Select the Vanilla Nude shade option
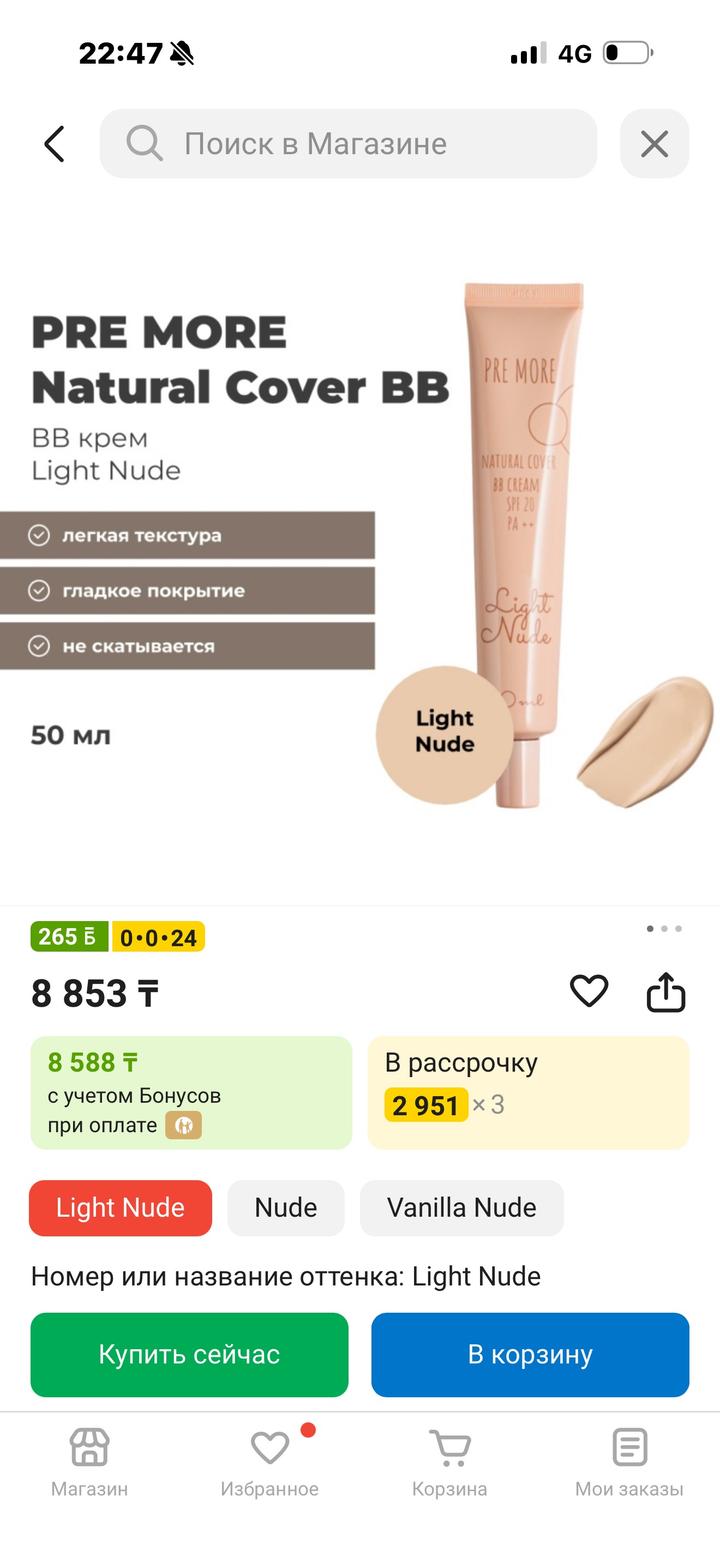 pos(462,1208)
